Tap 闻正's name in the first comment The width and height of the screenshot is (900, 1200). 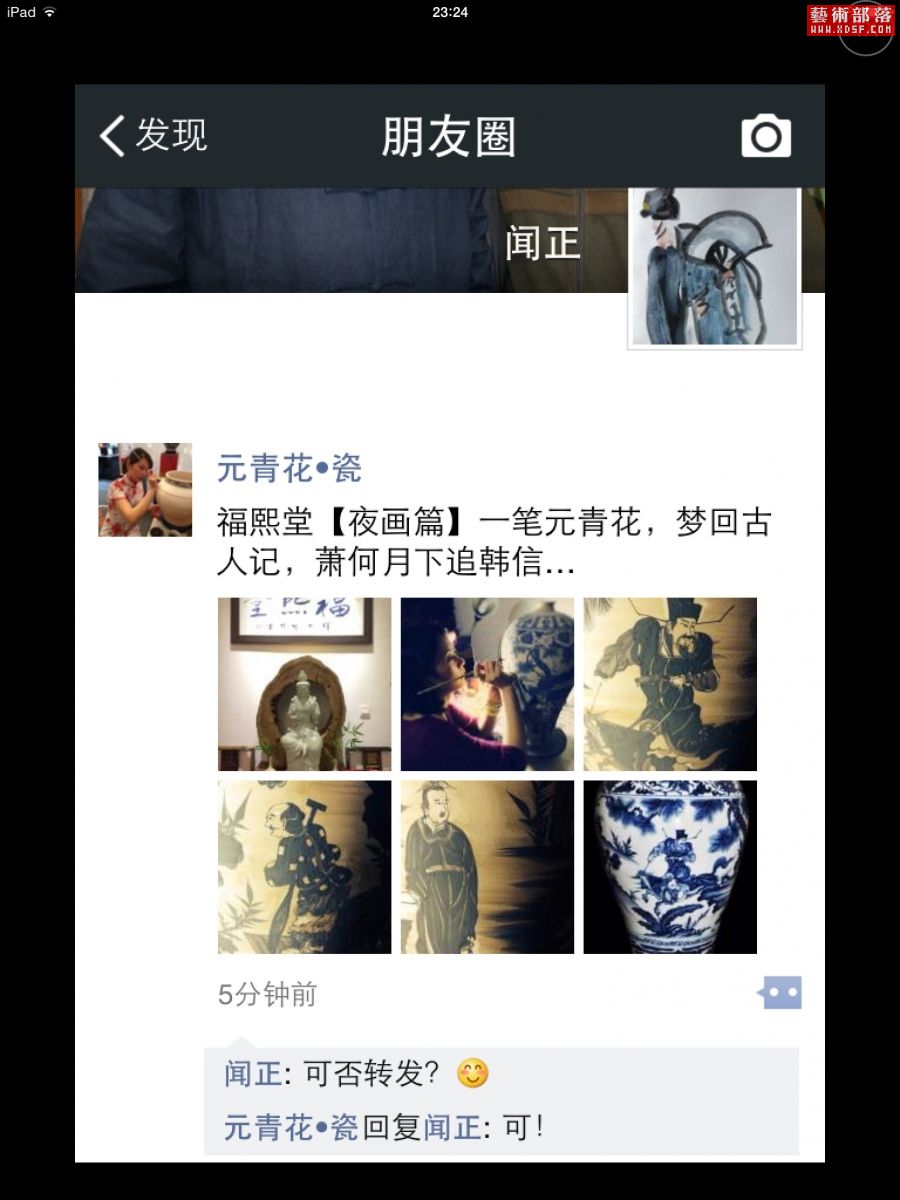253,1074
